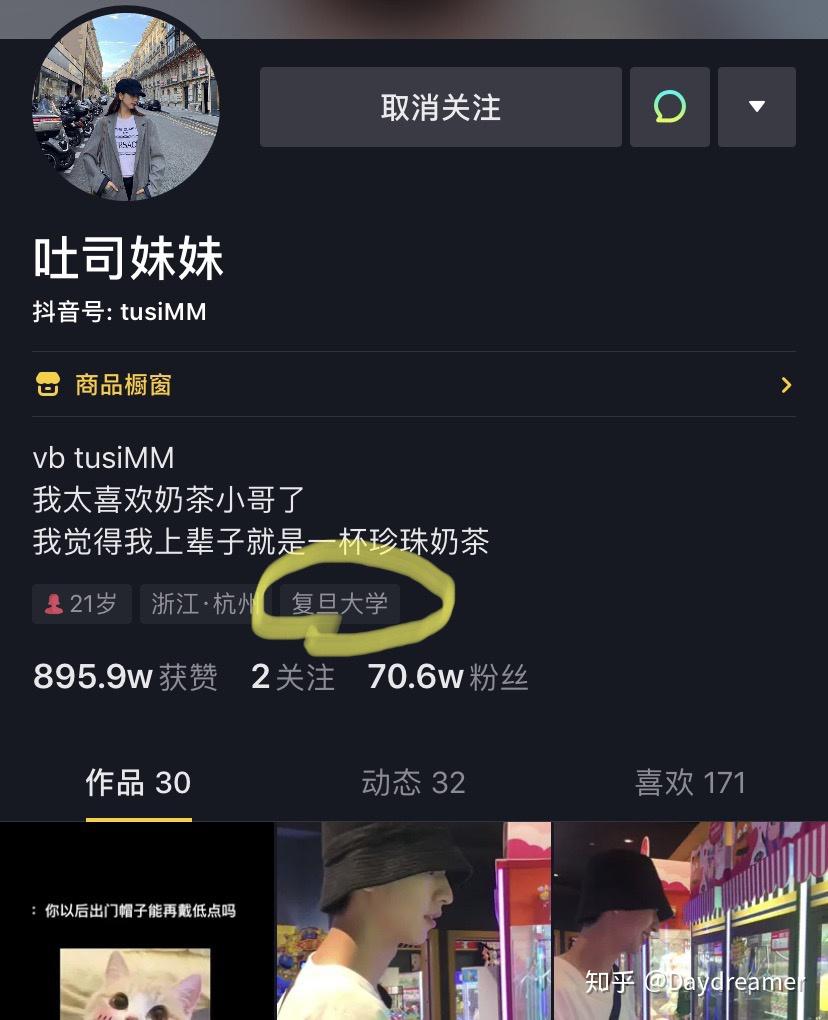Open the message bubble icon
828x1020 pixels.
669,107
